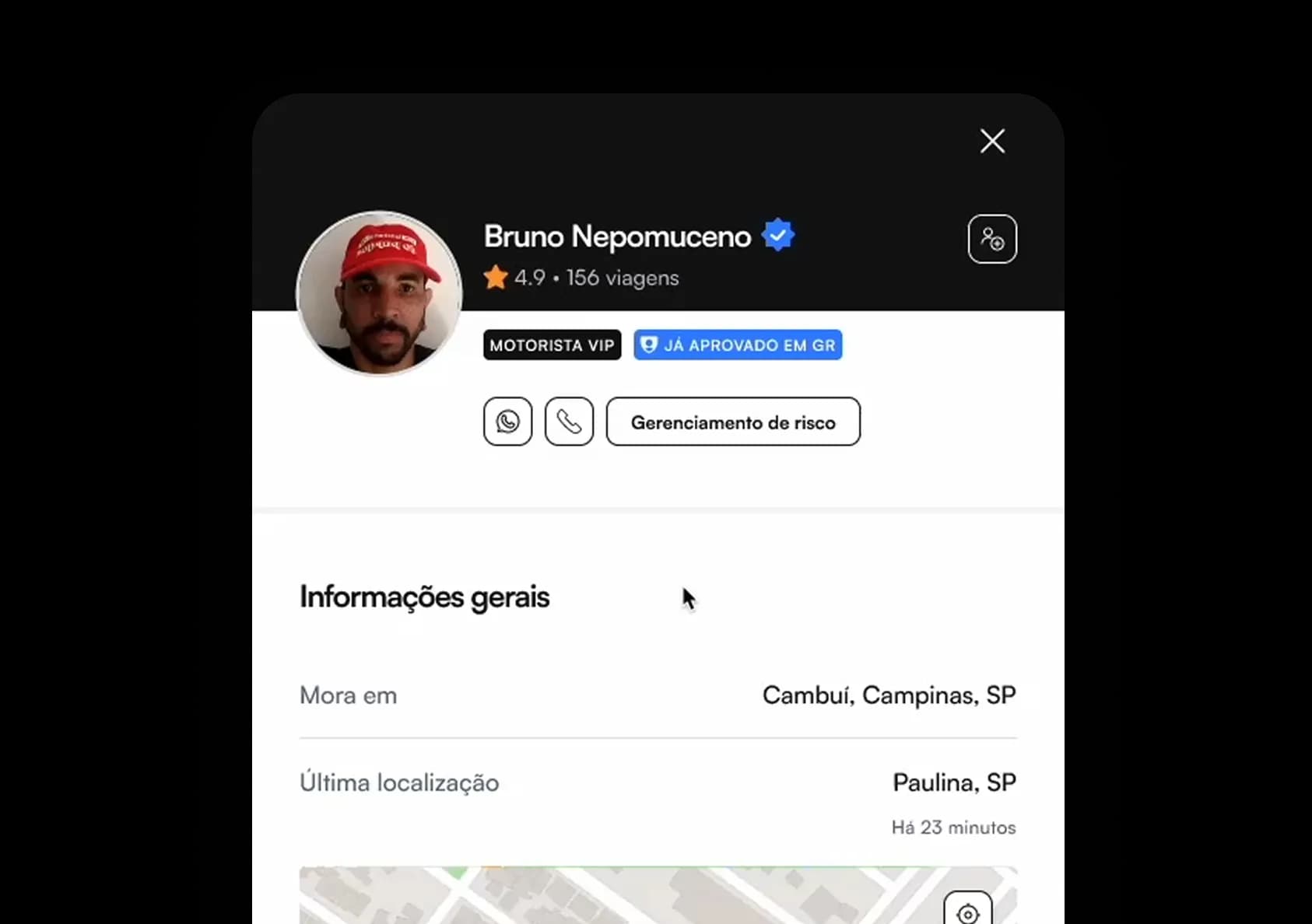This screenshot has width=1312, height=924.
Task: Close the driver profile panel
Action: point(992,141)
